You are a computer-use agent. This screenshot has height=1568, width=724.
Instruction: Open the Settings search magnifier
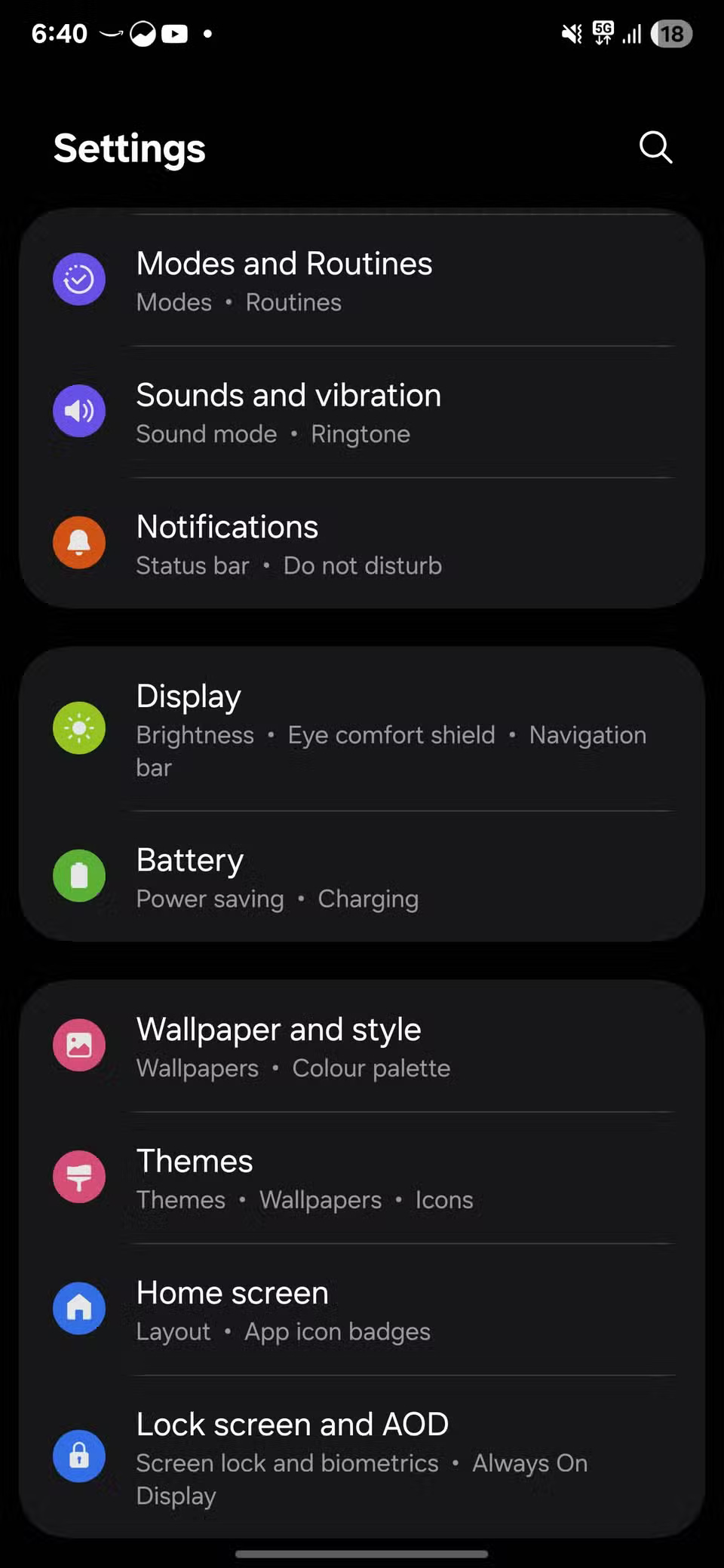coord(655,148)
